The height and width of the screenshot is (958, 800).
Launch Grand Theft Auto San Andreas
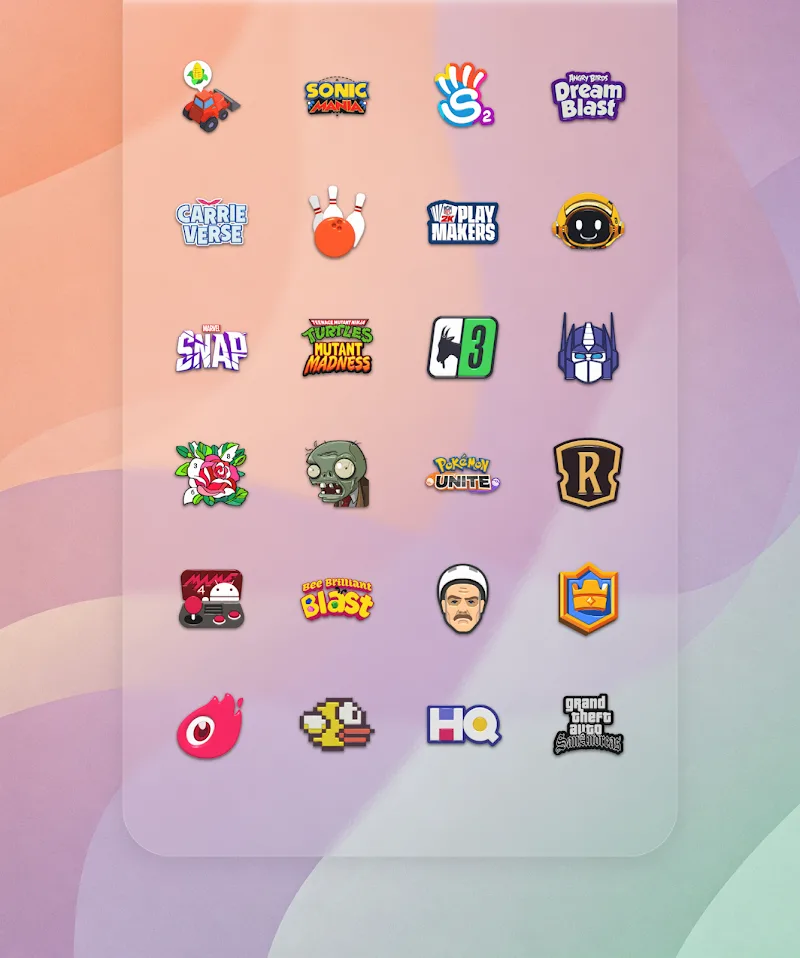coord(588,725)
